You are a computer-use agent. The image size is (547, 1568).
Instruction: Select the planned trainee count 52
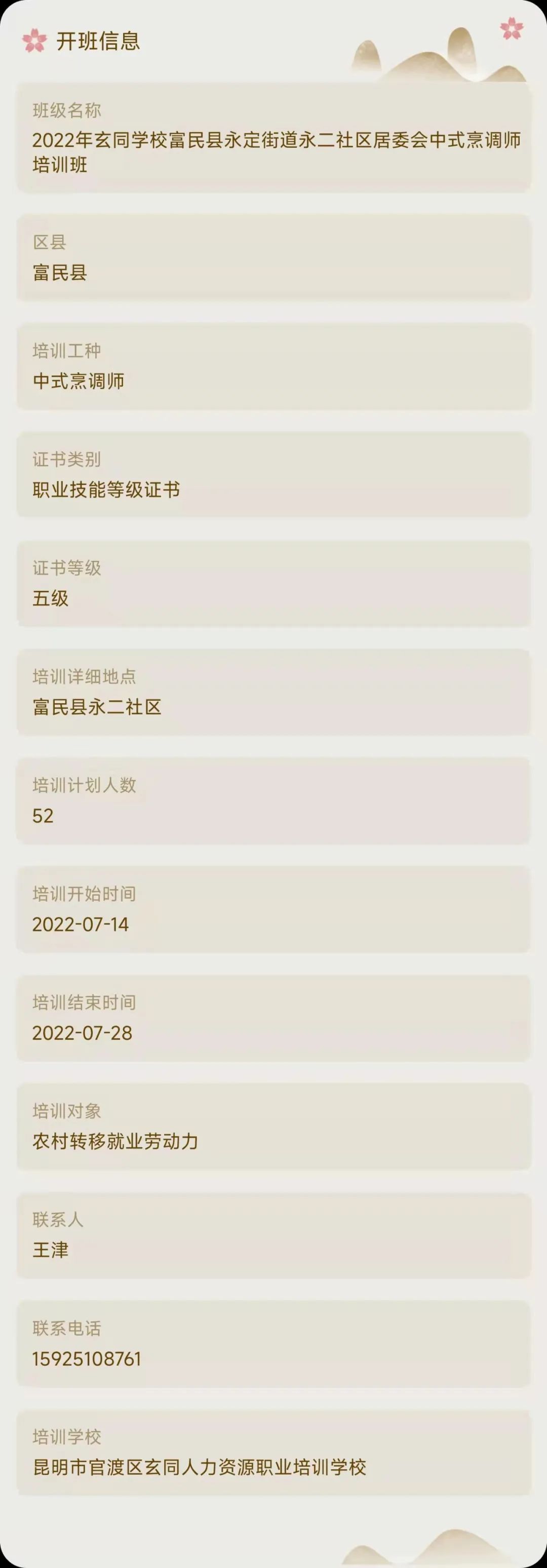click(42, 815)
